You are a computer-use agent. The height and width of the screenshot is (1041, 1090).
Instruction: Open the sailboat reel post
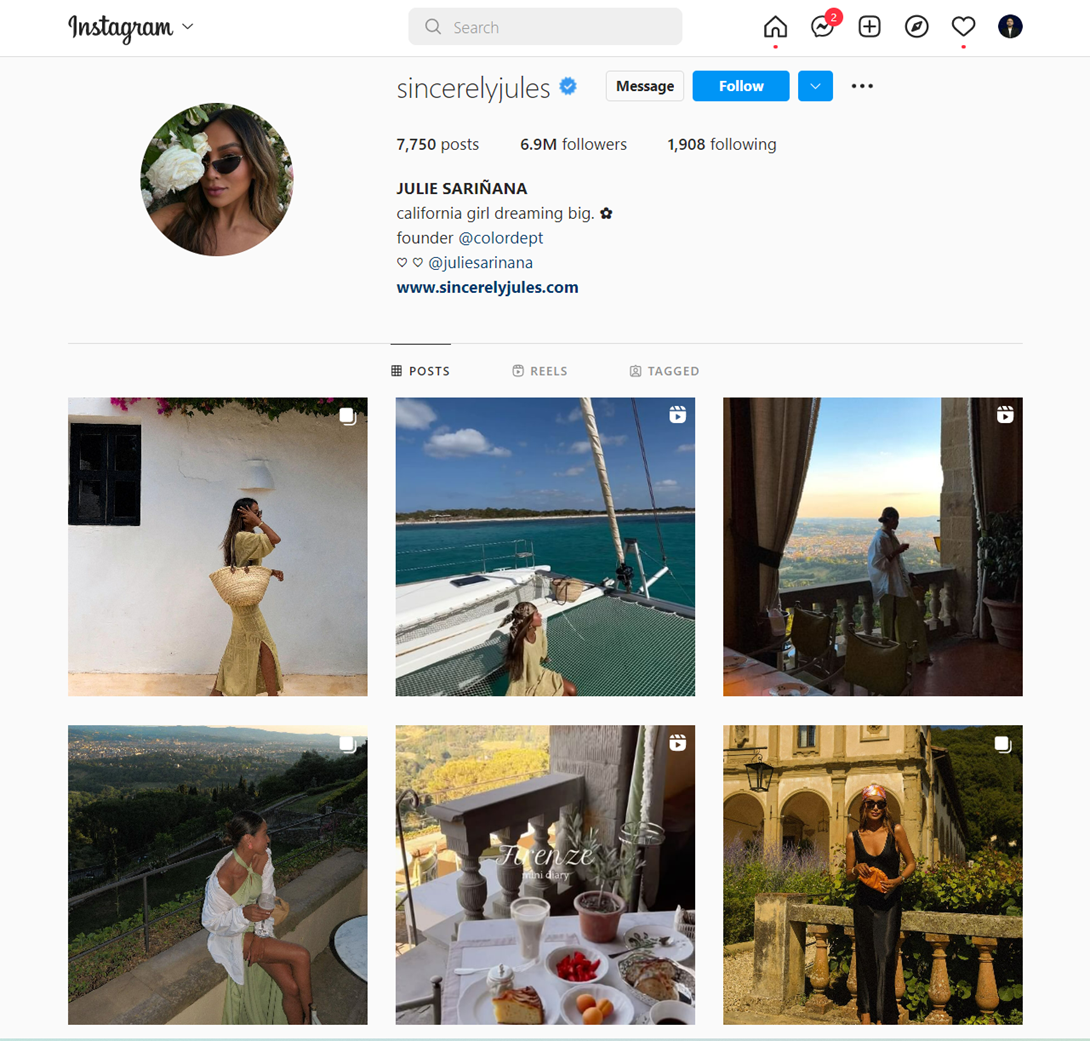point(545,546)
